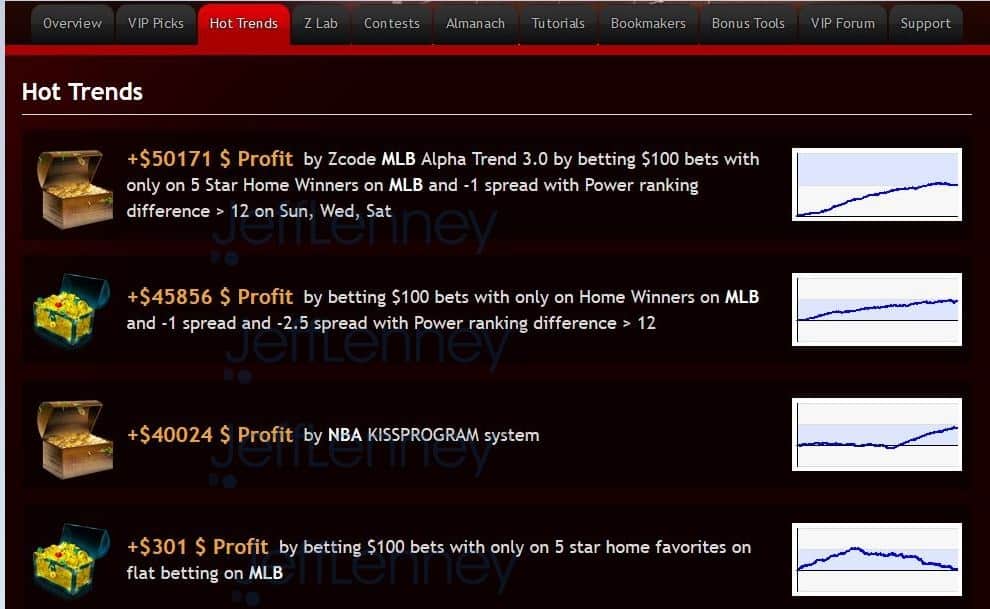
Task: Go to the Z Lab tab
Action: pyautogui.click(x=321, y=23)
